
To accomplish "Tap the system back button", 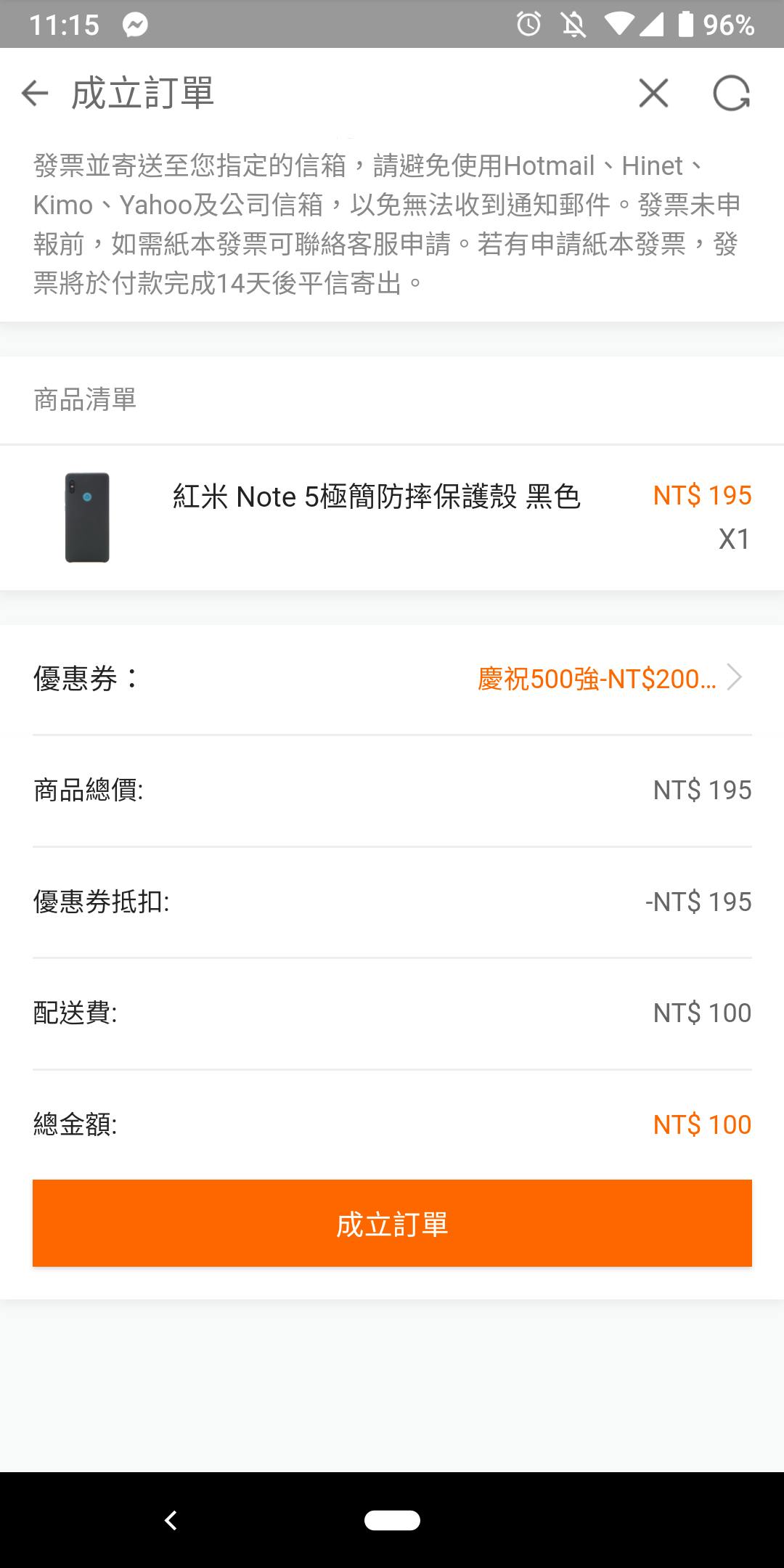I will click(171, 1520).
